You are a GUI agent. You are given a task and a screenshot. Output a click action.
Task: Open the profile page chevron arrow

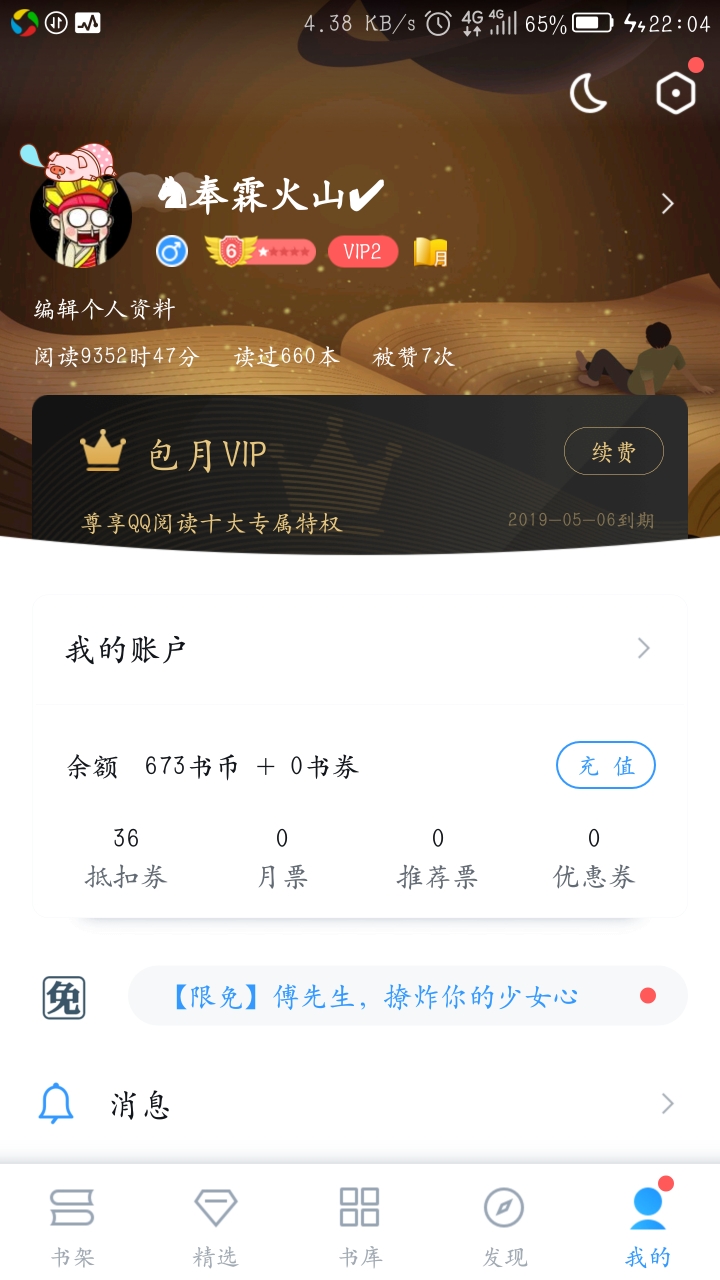click(667, 204)
